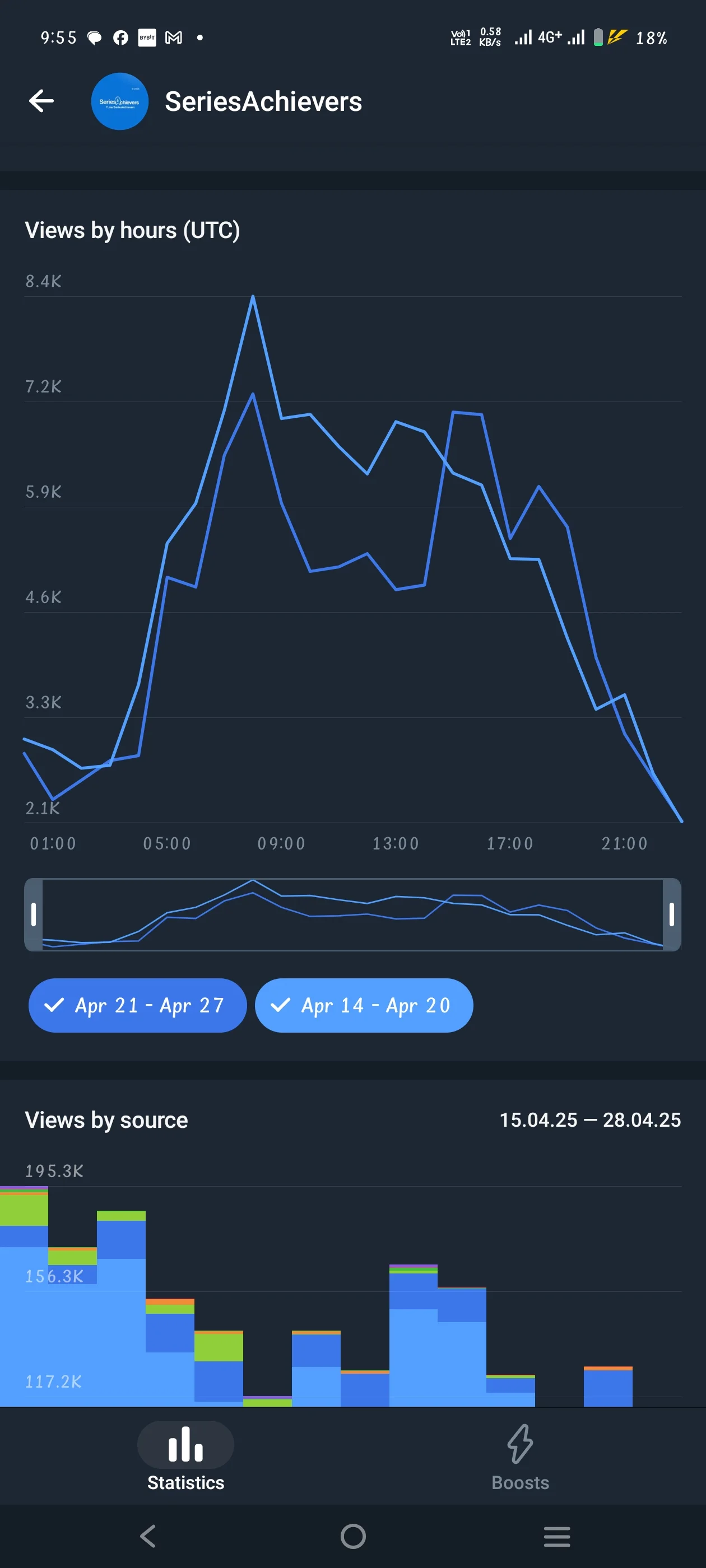
Task: Open the SeriesAchievers channel avatar
Action: (x=120, y=101)
